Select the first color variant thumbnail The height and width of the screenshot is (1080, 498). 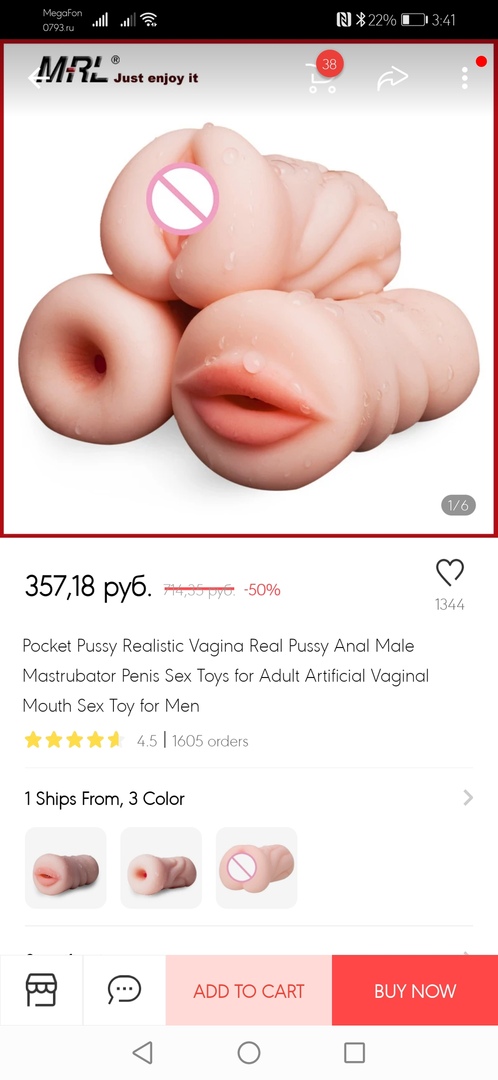[66, 868]
